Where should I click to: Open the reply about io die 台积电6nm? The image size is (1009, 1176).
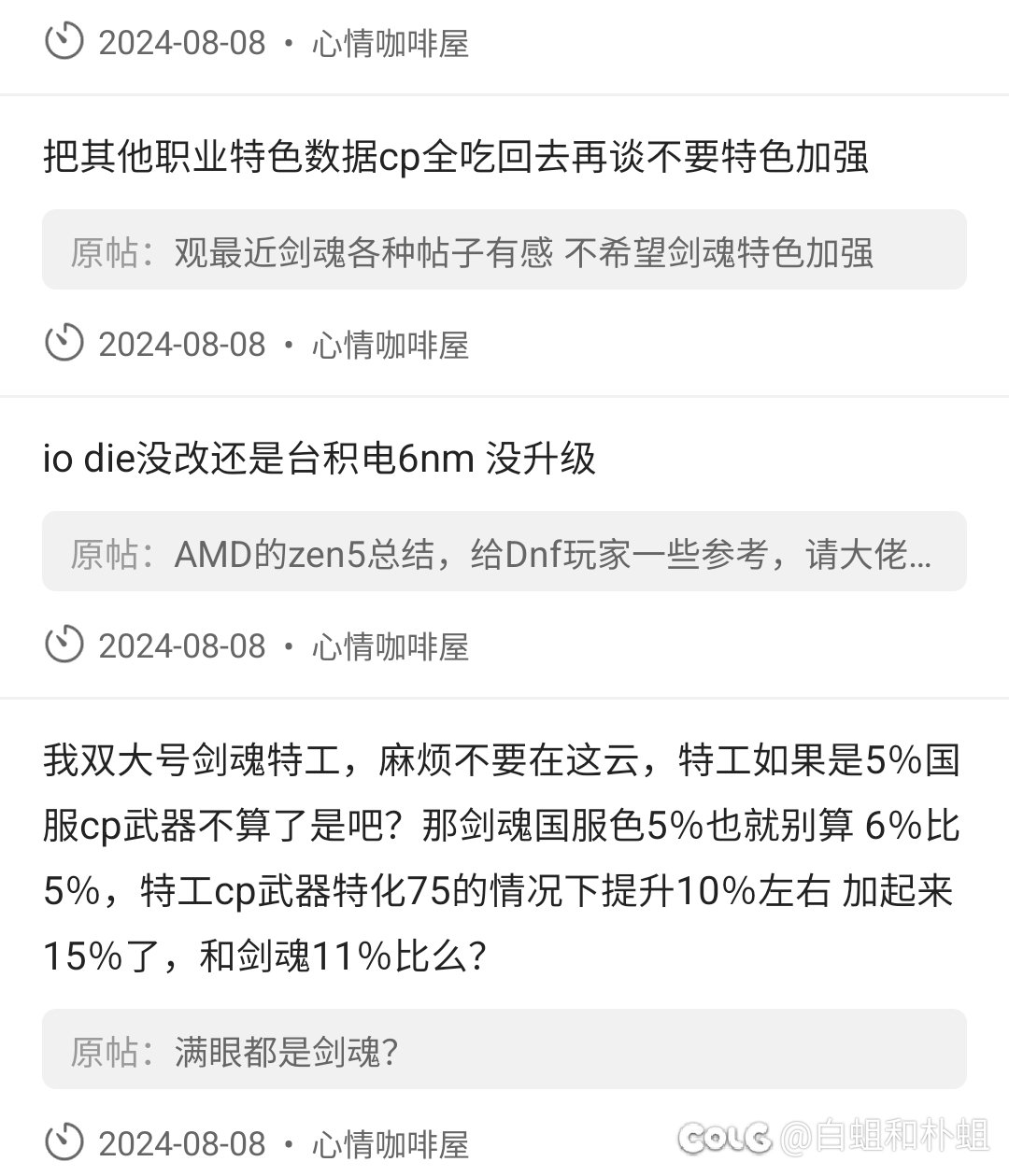click(x=319, y=458)
